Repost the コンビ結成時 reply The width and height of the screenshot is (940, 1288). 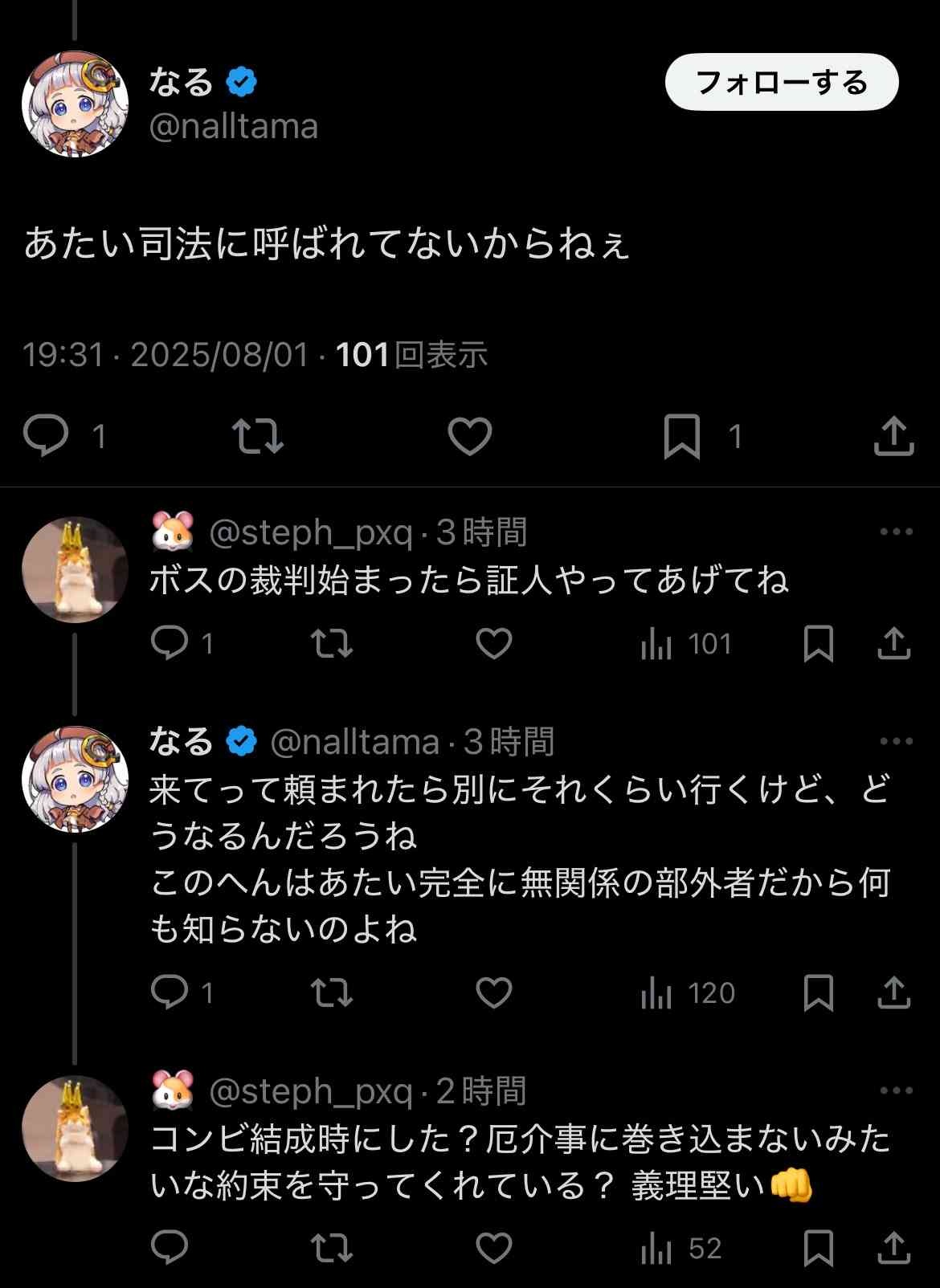pyautogui.click(x=331, y=1248)
